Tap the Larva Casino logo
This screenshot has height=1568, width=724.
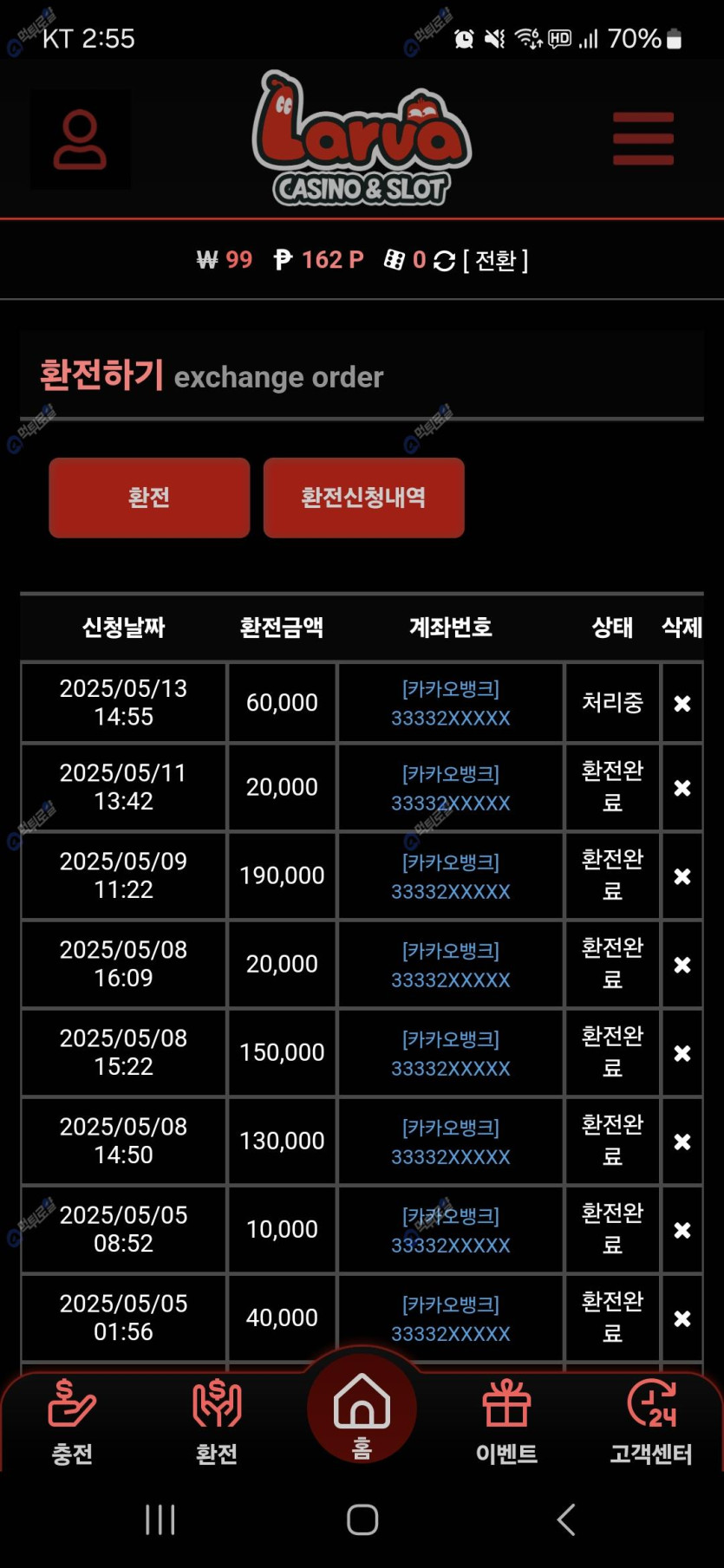pos(362,139)
